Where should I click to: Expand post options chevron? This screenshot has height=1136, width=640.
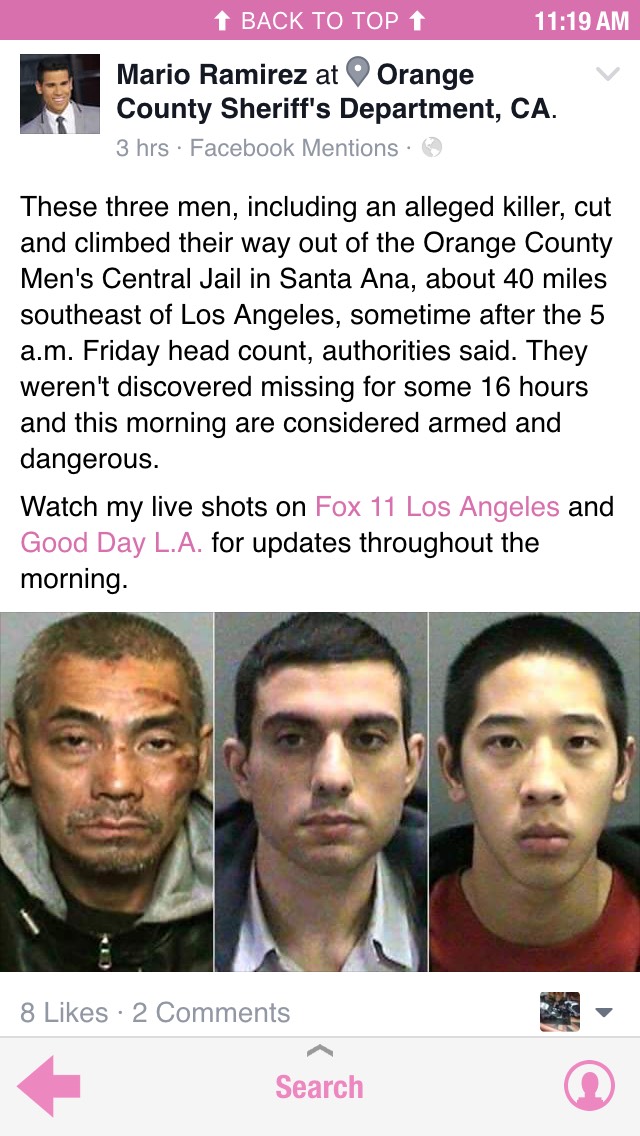coord(607,74)
